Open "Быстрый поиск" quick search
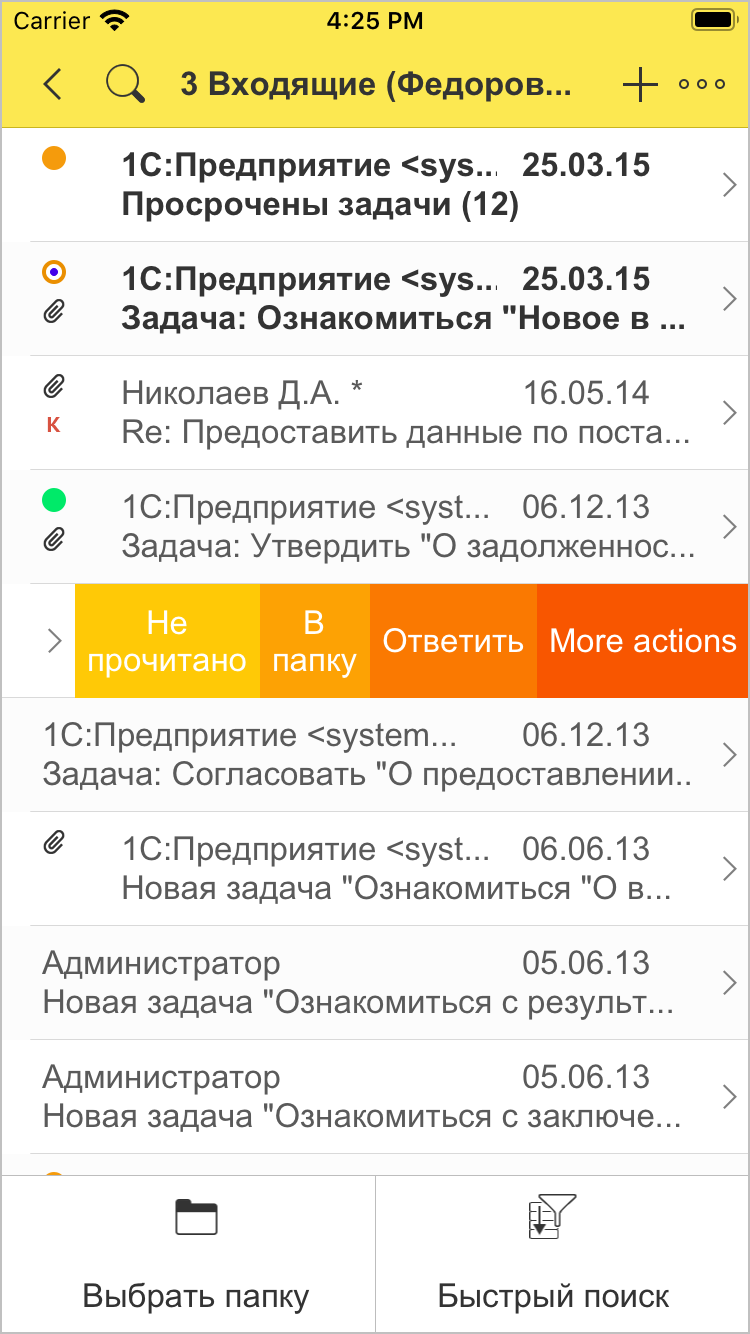 (x=553, y=1255)
